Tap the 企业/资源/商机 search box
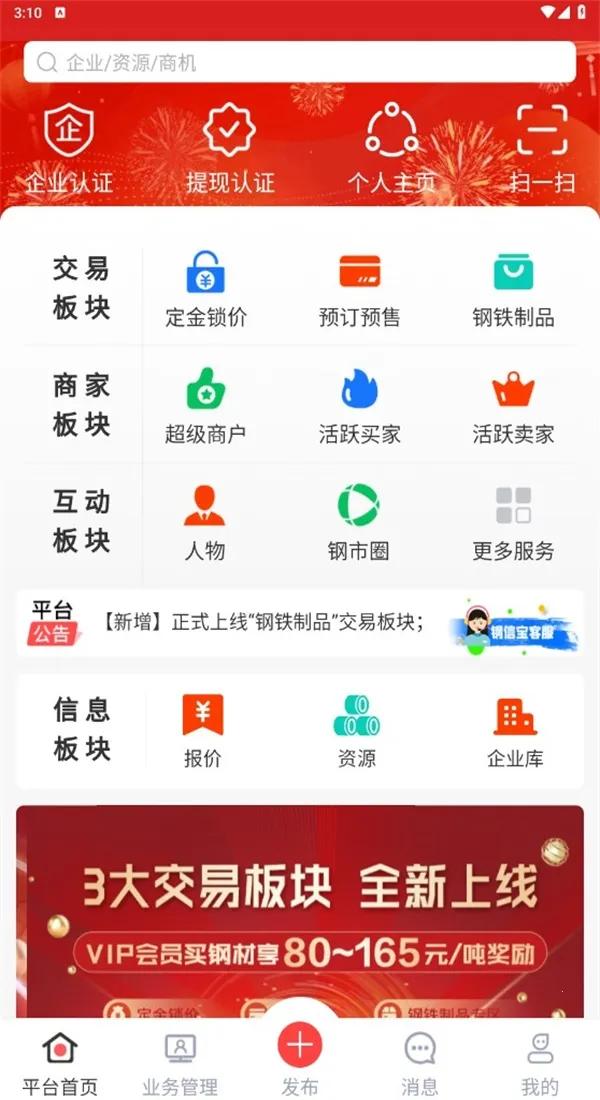The width and height of the screenshot is (600, 1100). pos(300,63)
